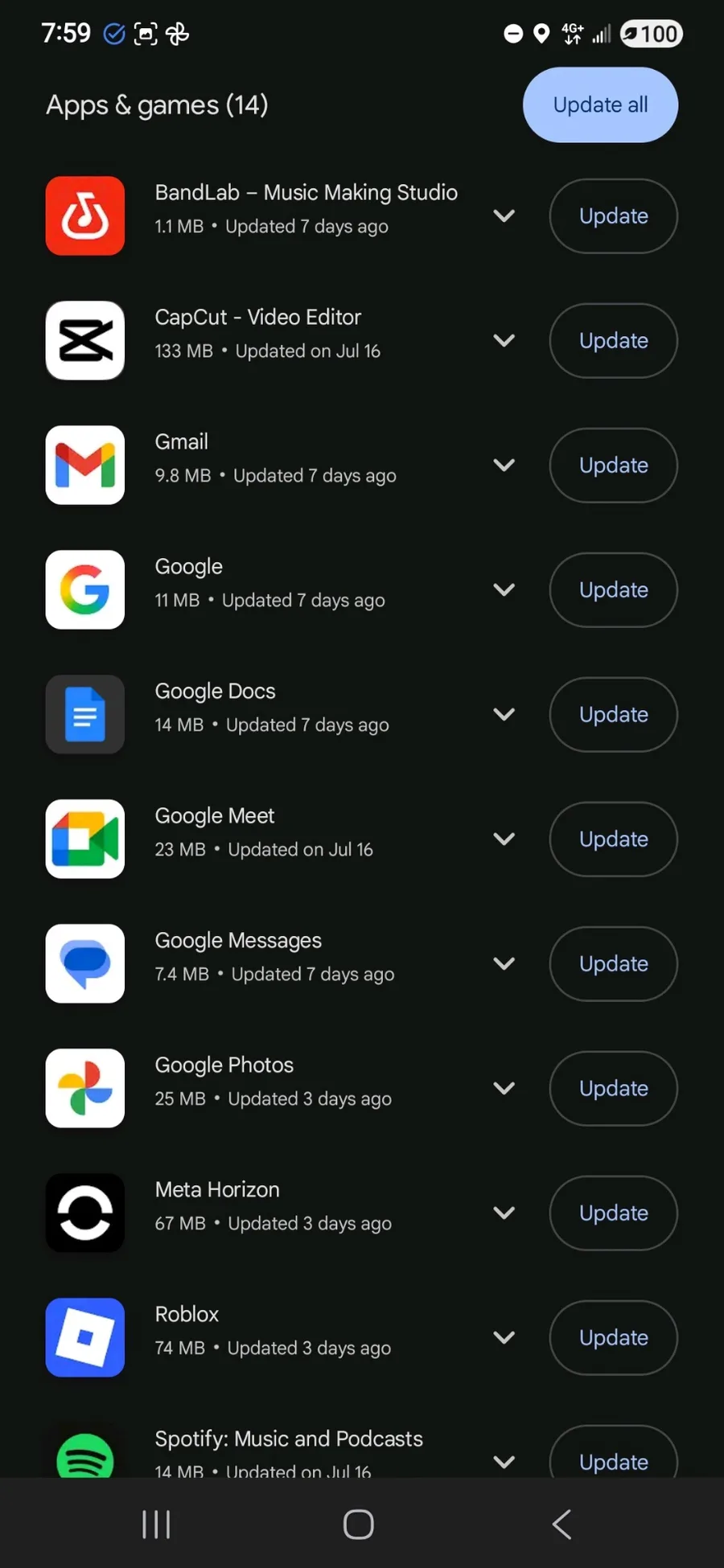Update the Google app
Screen dimensions: 724x1568
tap(613, 589)
